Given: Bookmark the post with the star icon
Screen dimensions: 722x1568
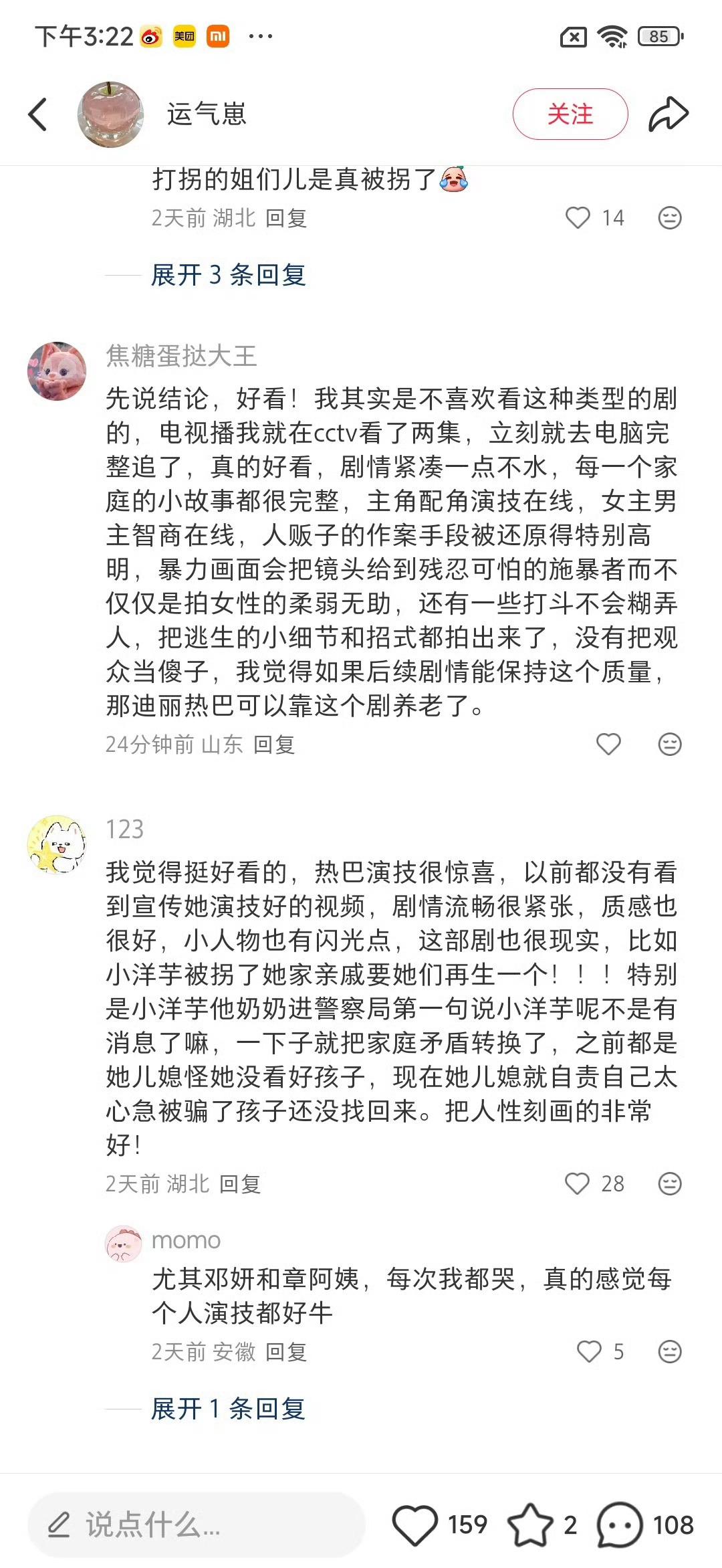Looking at the screenshot, I should 531,1525.
